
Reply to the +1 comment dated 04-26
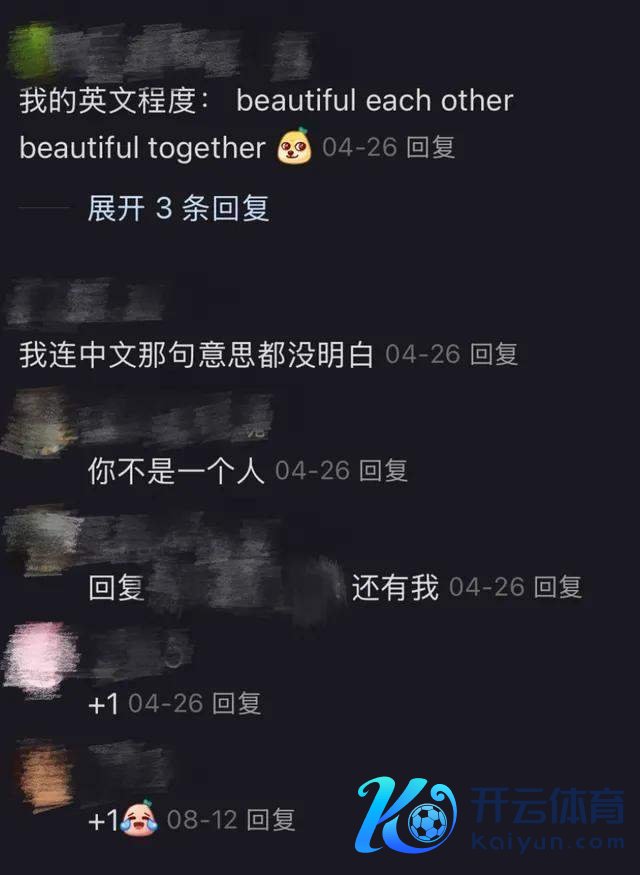pos(237,703)
